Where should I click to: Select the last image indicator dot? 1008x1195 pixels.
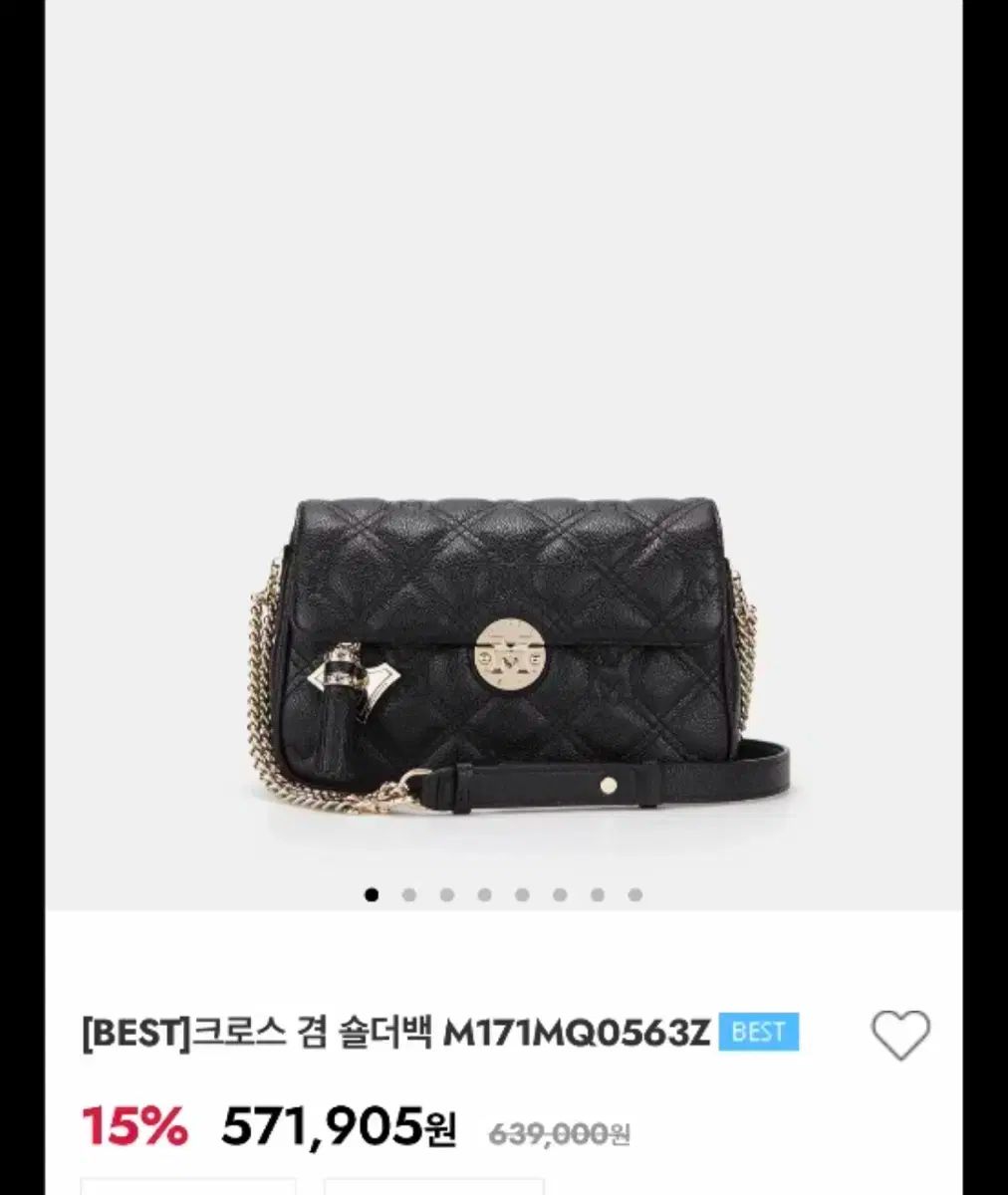click(x=635, y=894)
